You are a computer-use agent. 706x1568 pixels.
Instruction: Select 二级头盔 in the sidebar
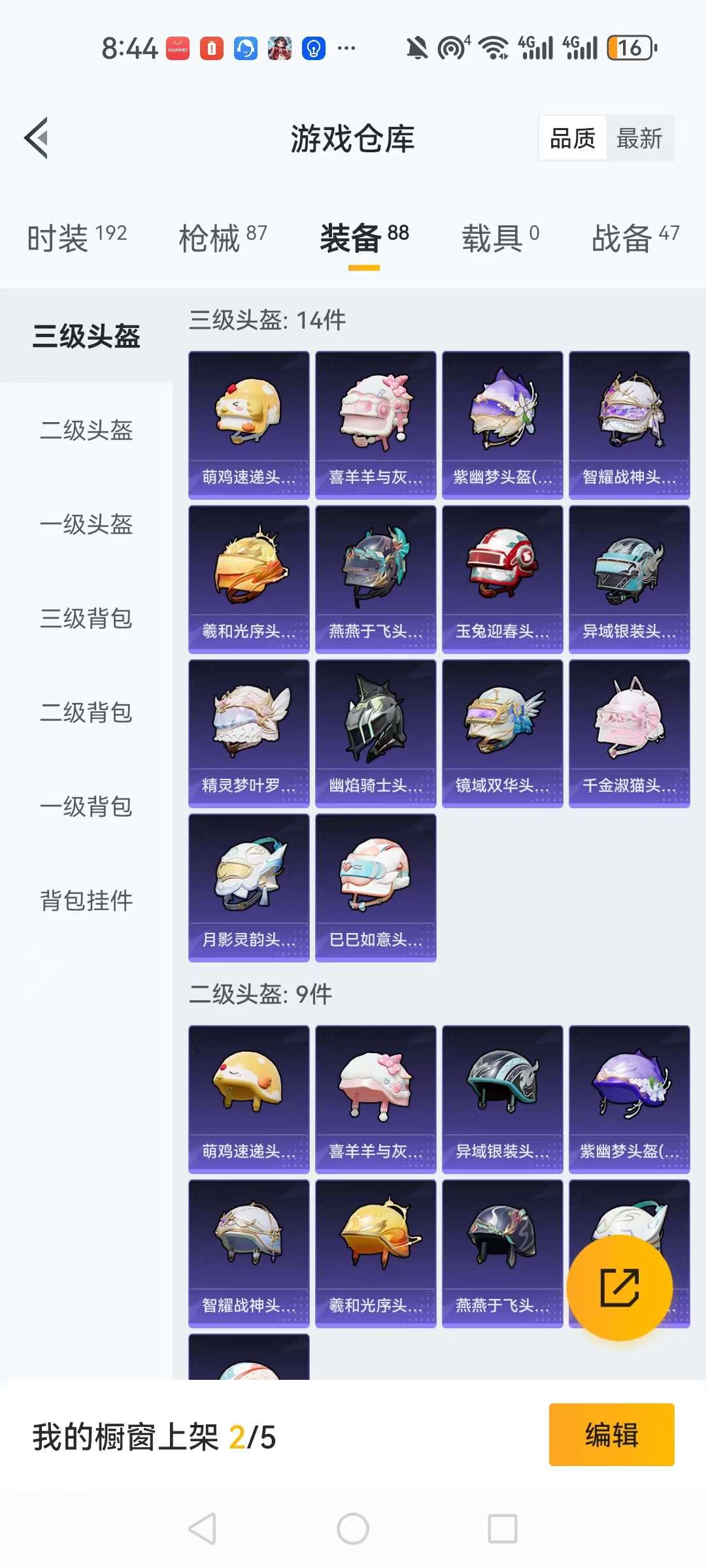click(x=86, y=431)
